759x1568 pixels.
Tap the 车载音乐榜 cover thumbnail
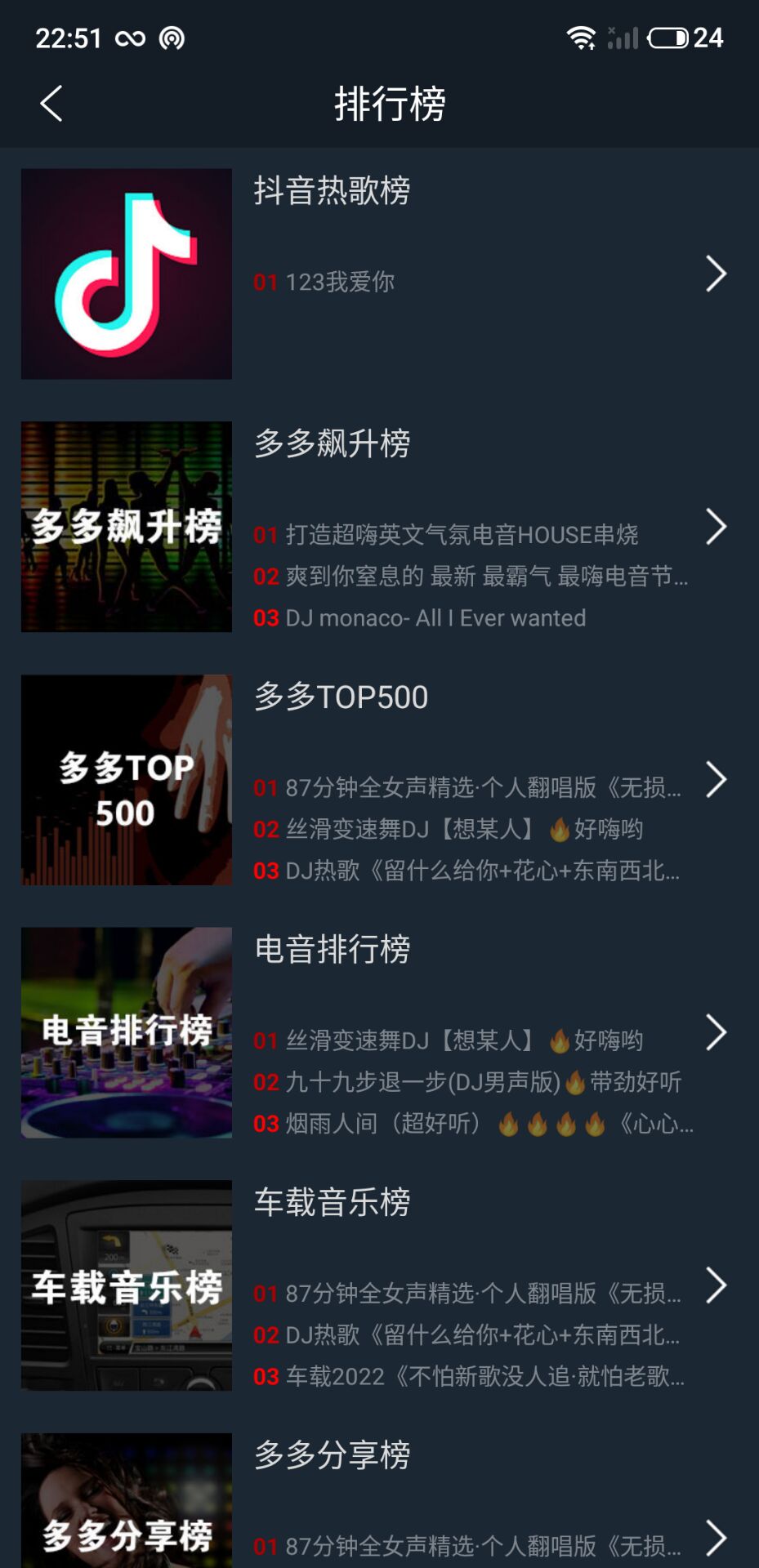(127, 1285)
